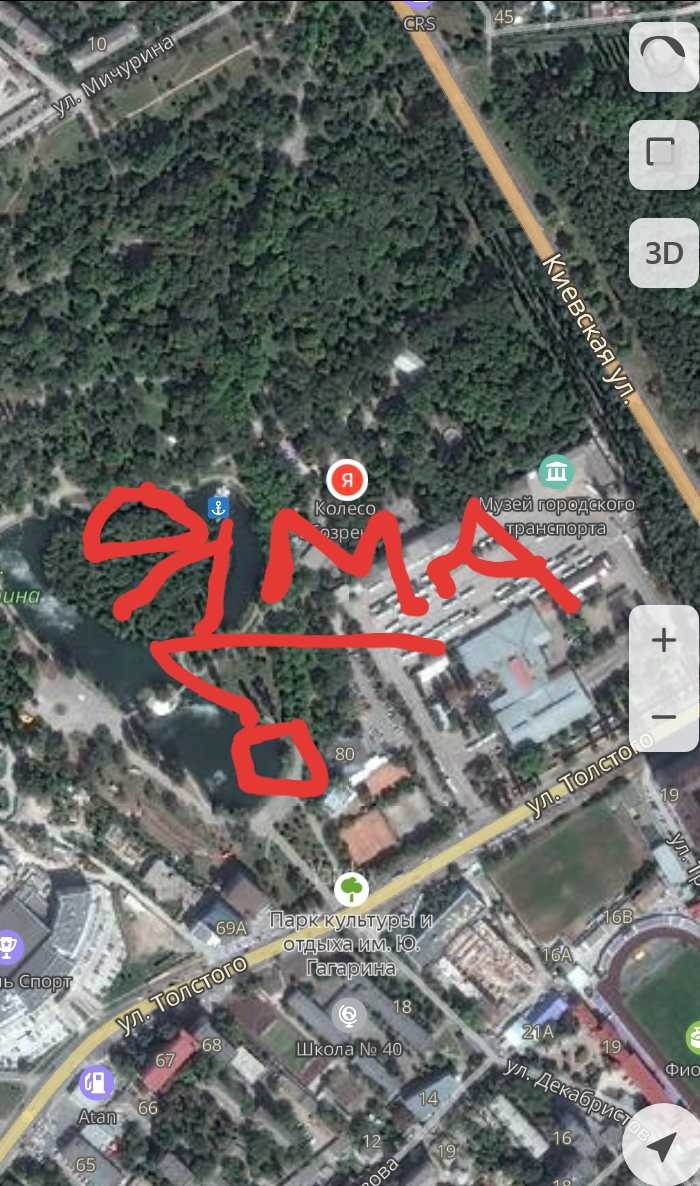Open the Atan gas station marker

(97, 1083)
